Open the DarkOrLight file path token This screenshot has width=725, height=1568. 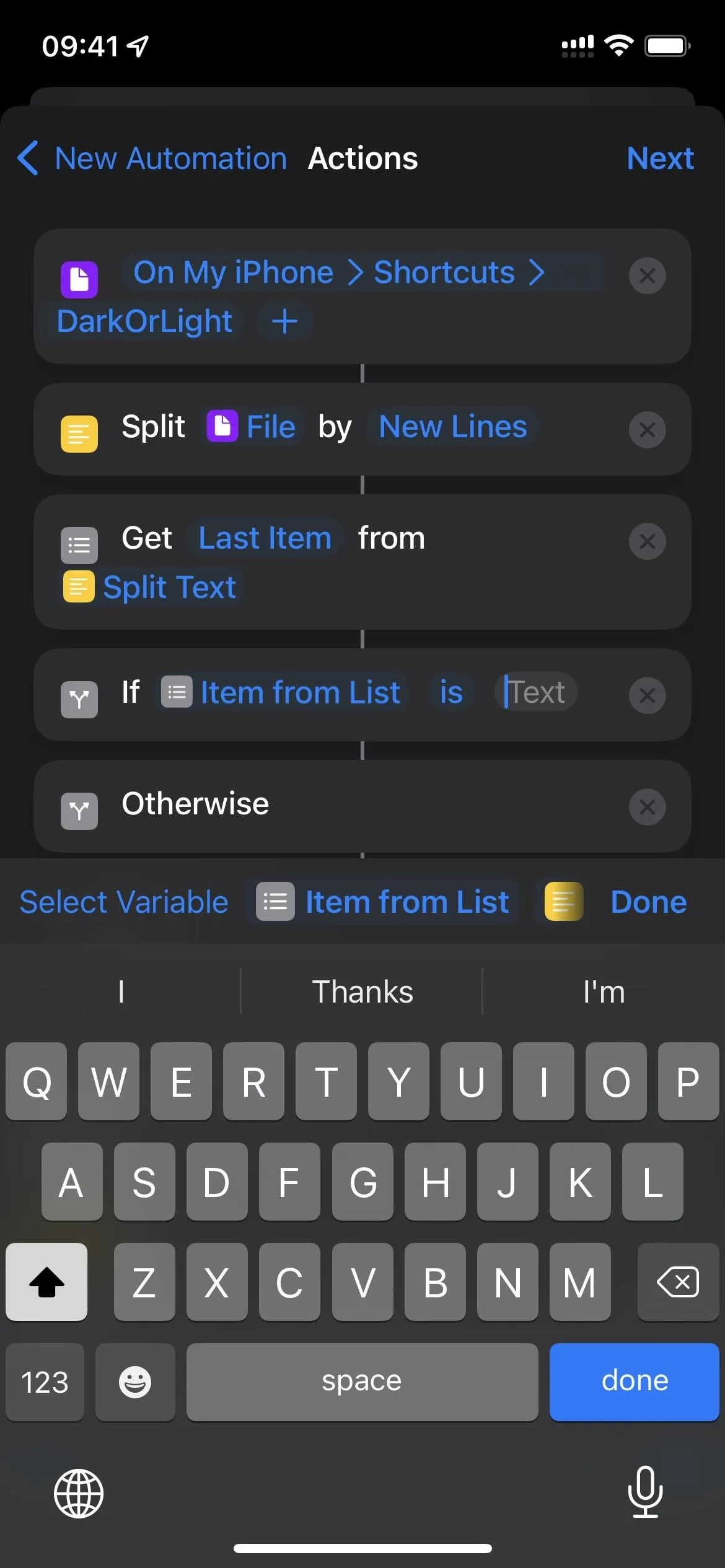144,321
